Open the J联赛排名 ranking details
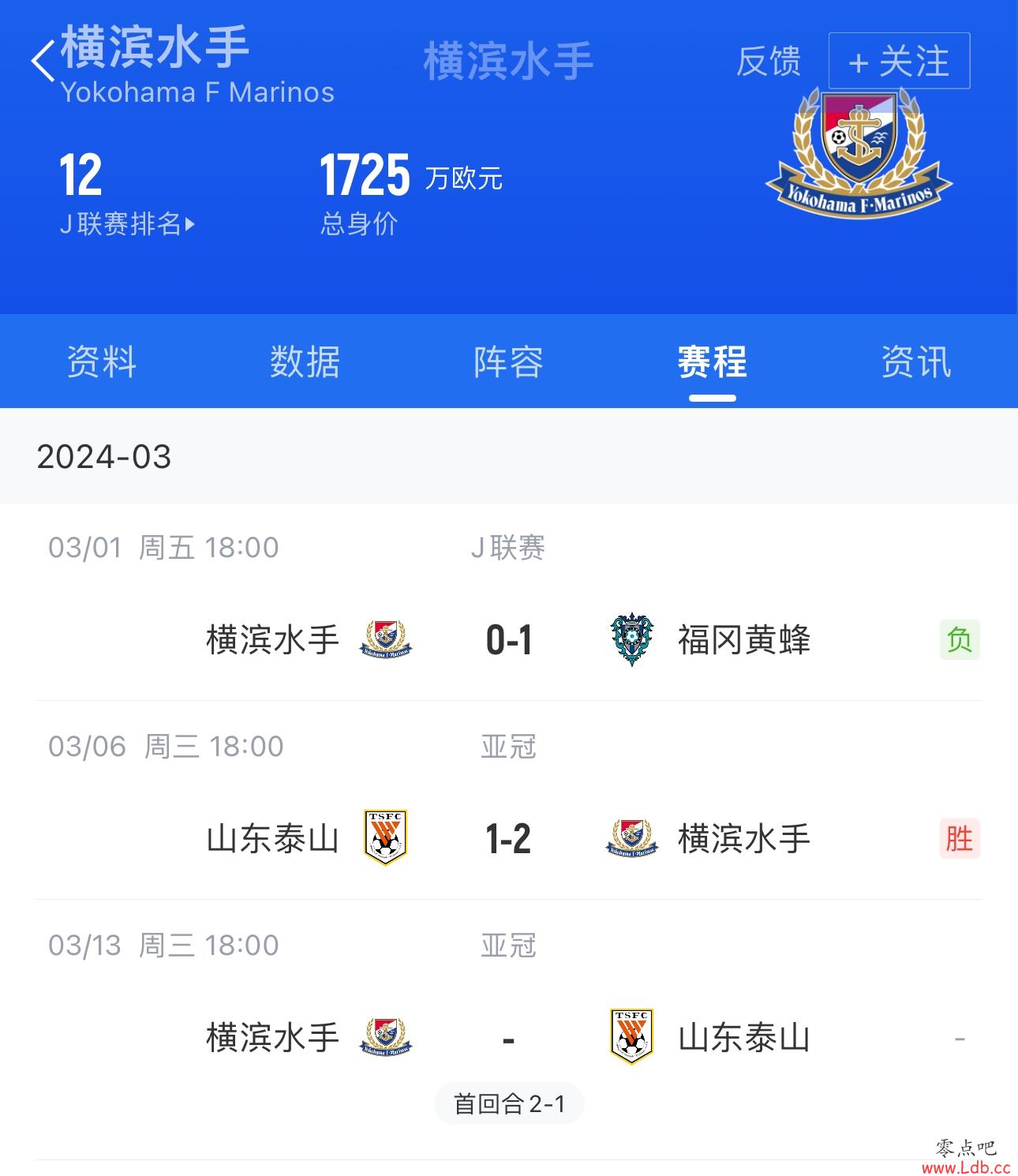Viewport: 1018px width, 1176px height. tap(127, 224)
